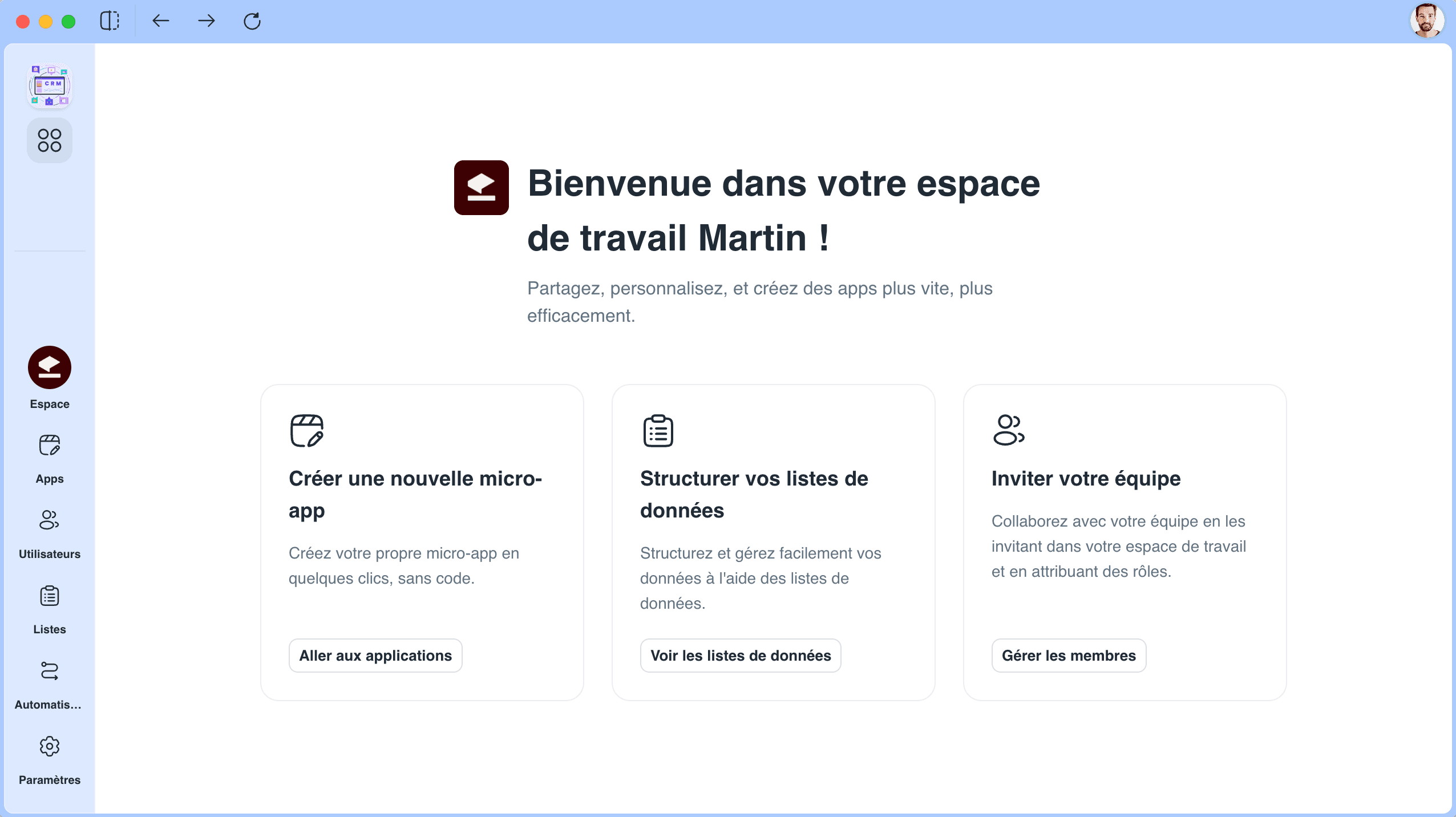This screenshot has height=817, width=1456.
Task: Maximize the window with green button
Action: [x=68, y=22]
